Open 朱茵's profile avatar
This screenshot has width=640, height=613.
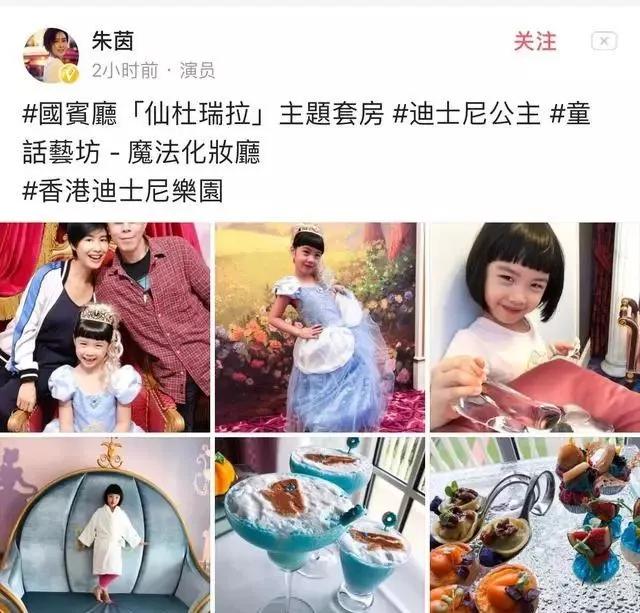click(51, 56)
